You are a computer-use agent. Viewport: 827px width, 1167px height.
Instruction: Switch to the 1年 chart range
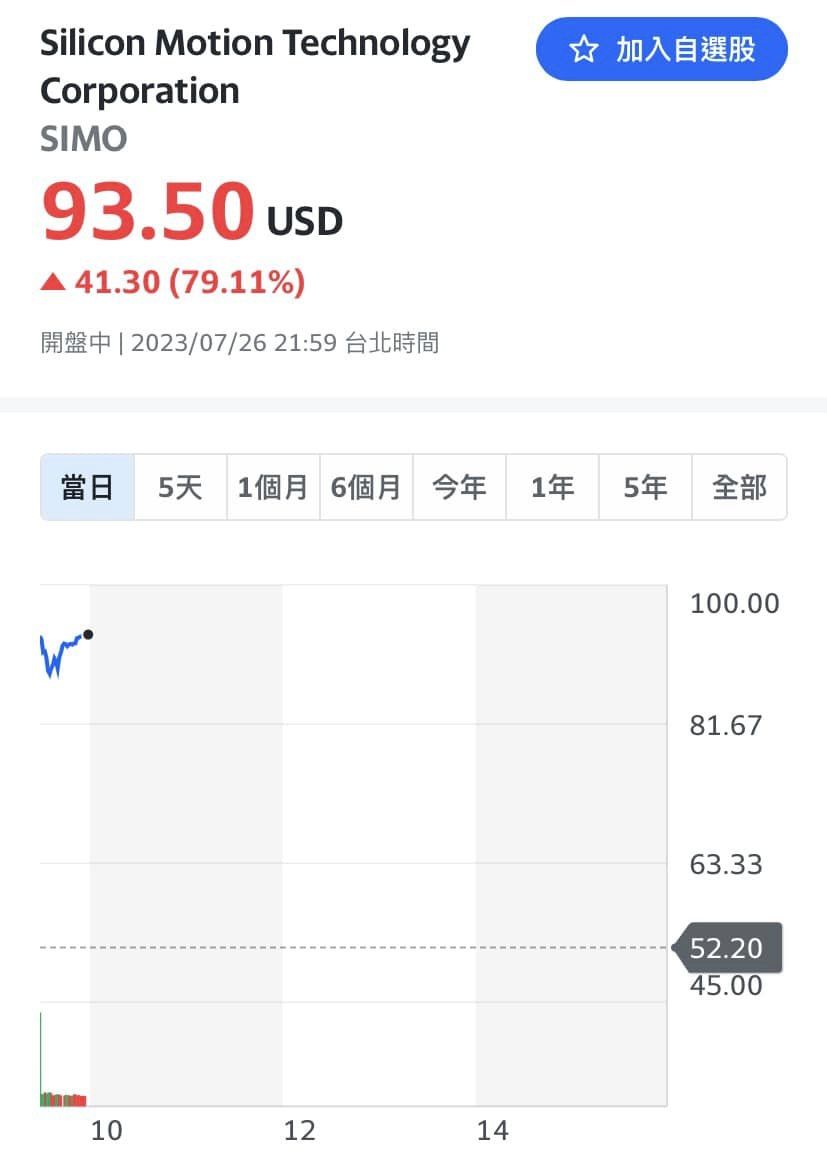pyautogui.click(x=552, y=487)
